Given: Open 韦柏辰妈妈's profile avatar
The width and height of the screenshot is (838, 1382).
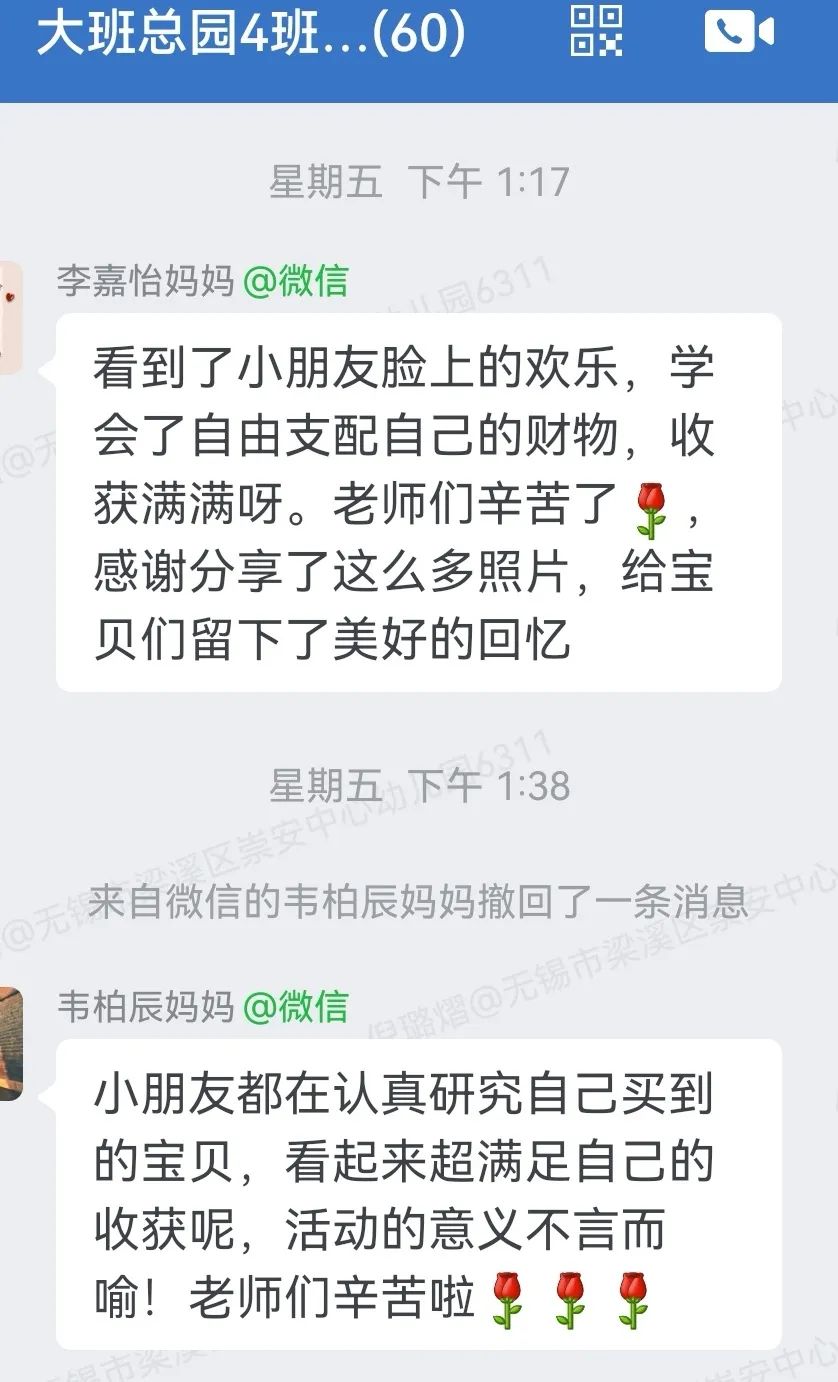Looking at the screenshot, I should [10, 1043].
